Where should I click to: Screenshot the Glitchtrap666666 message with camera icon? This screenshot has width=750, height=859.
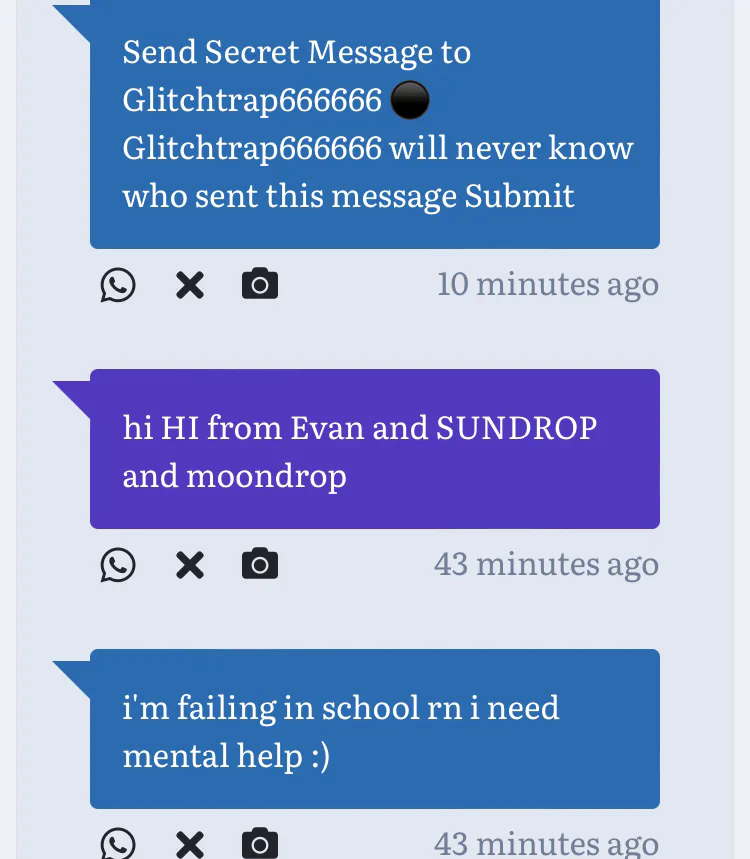260,285
